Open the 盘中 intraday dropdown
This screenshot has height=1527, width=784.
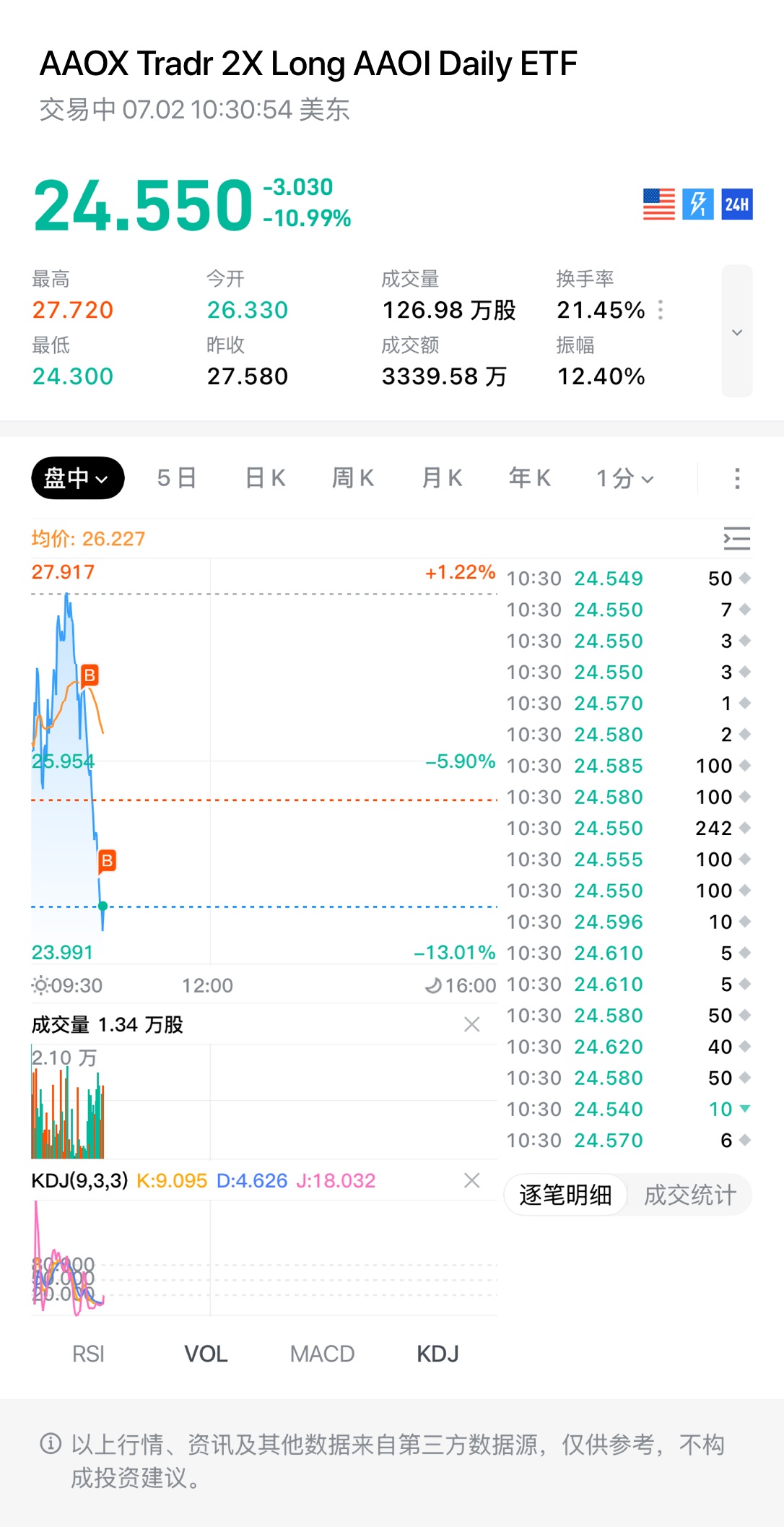[78, 478]
